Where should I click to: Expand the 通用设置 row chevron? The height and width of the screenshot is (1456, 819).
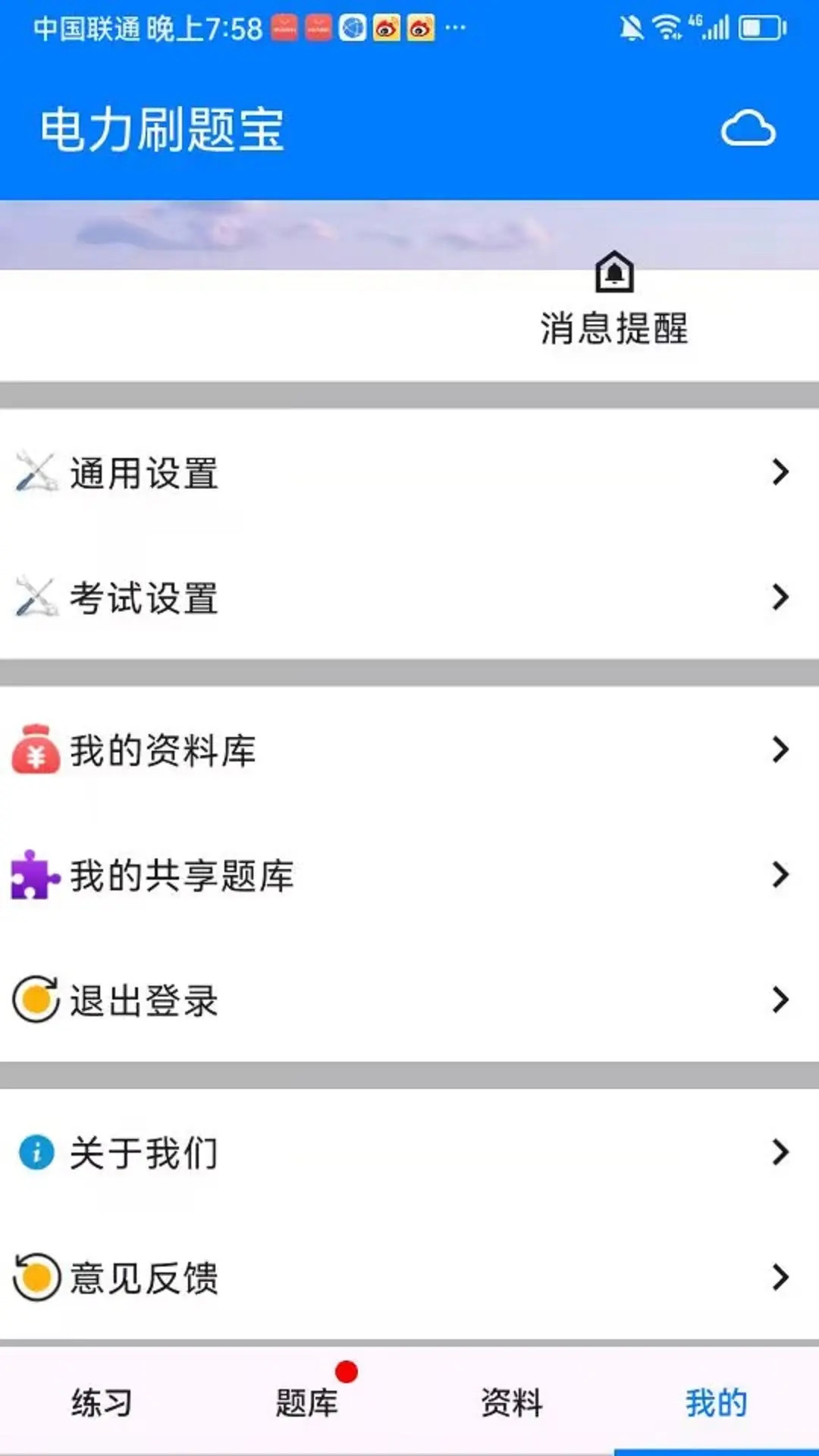[780, 472]
